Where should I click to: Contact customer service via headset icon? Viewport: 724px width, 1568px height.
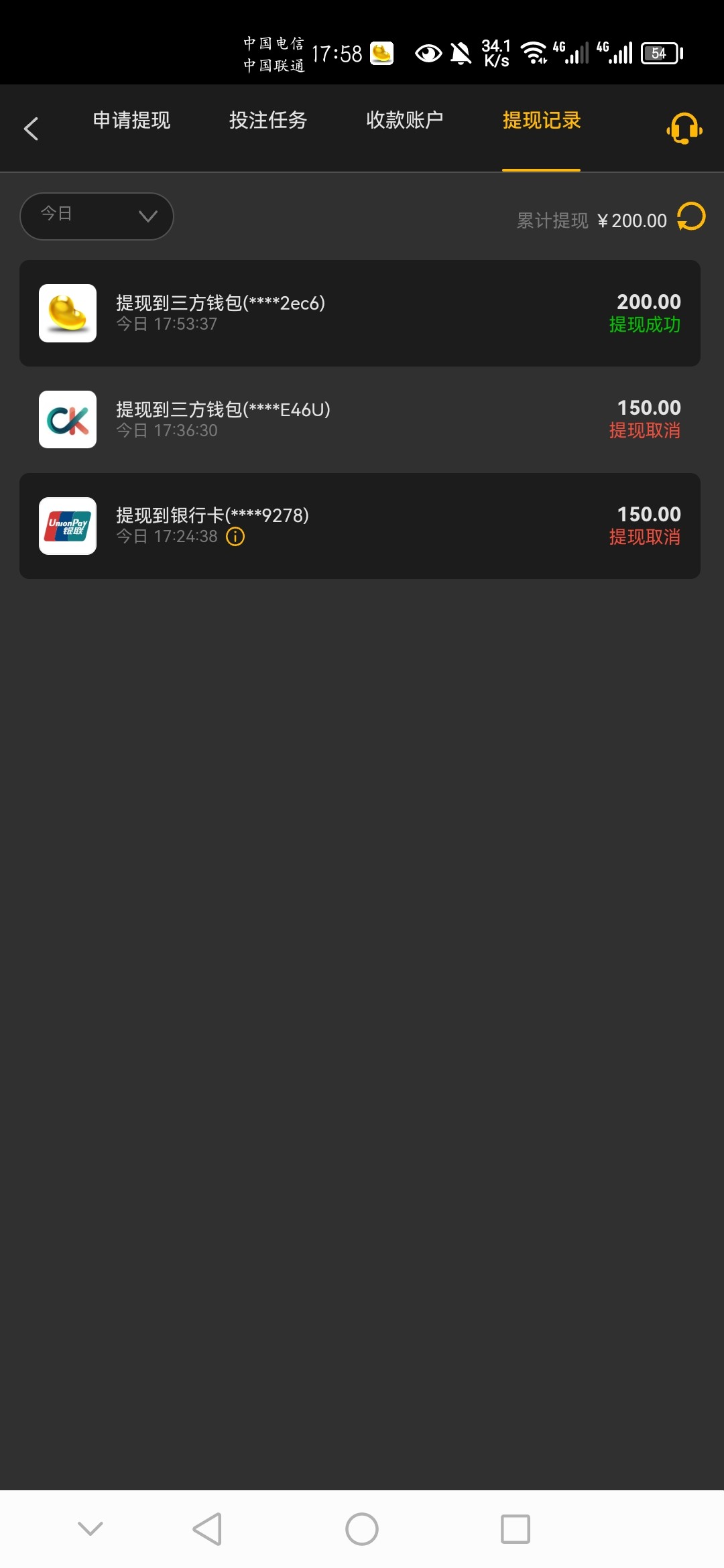click(x=684, y=127)
